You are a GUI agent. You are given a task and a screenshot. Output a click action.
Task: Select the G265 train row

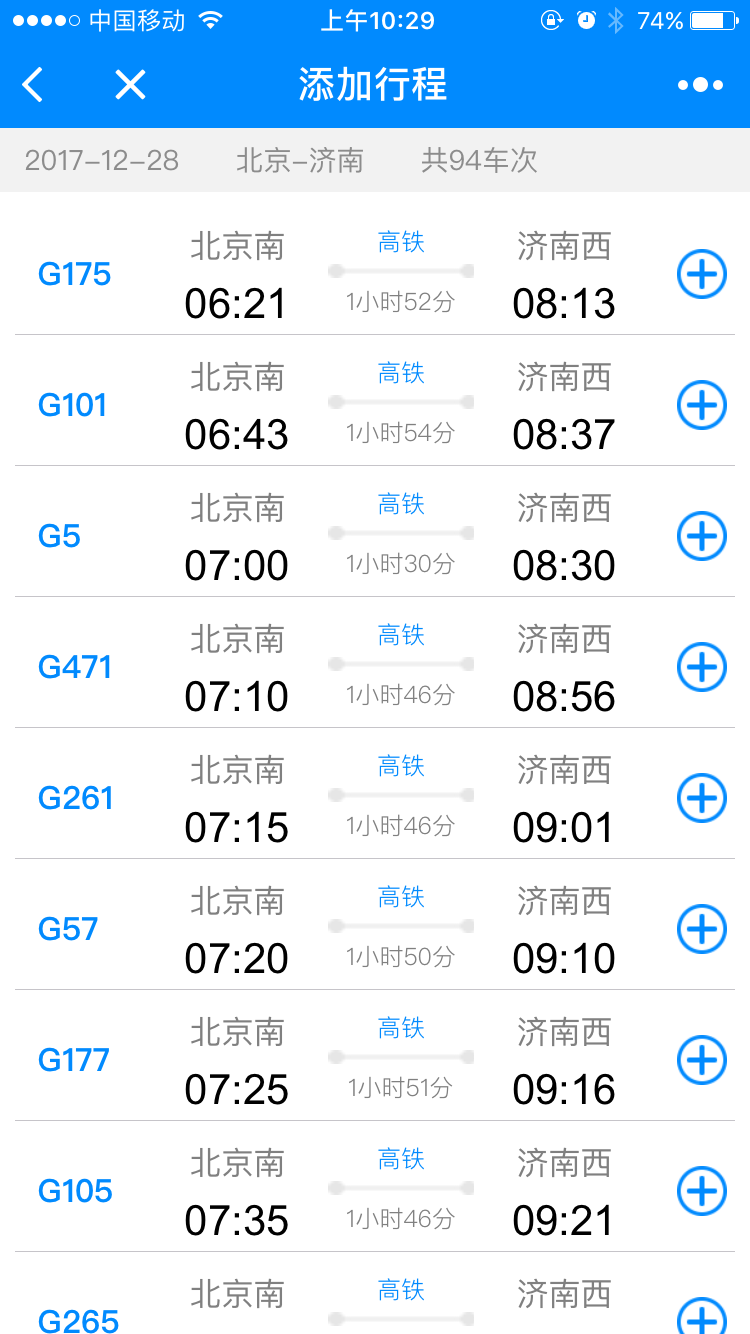click(375, 1294)
